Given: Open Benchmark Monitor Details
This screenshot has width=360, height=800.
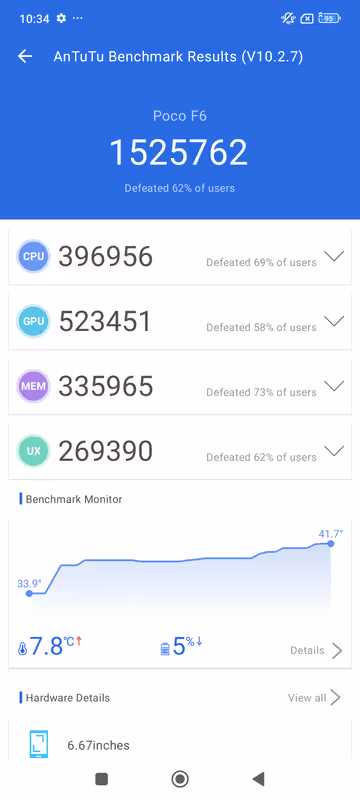Looking at the screenshot, I should [316, 651].
